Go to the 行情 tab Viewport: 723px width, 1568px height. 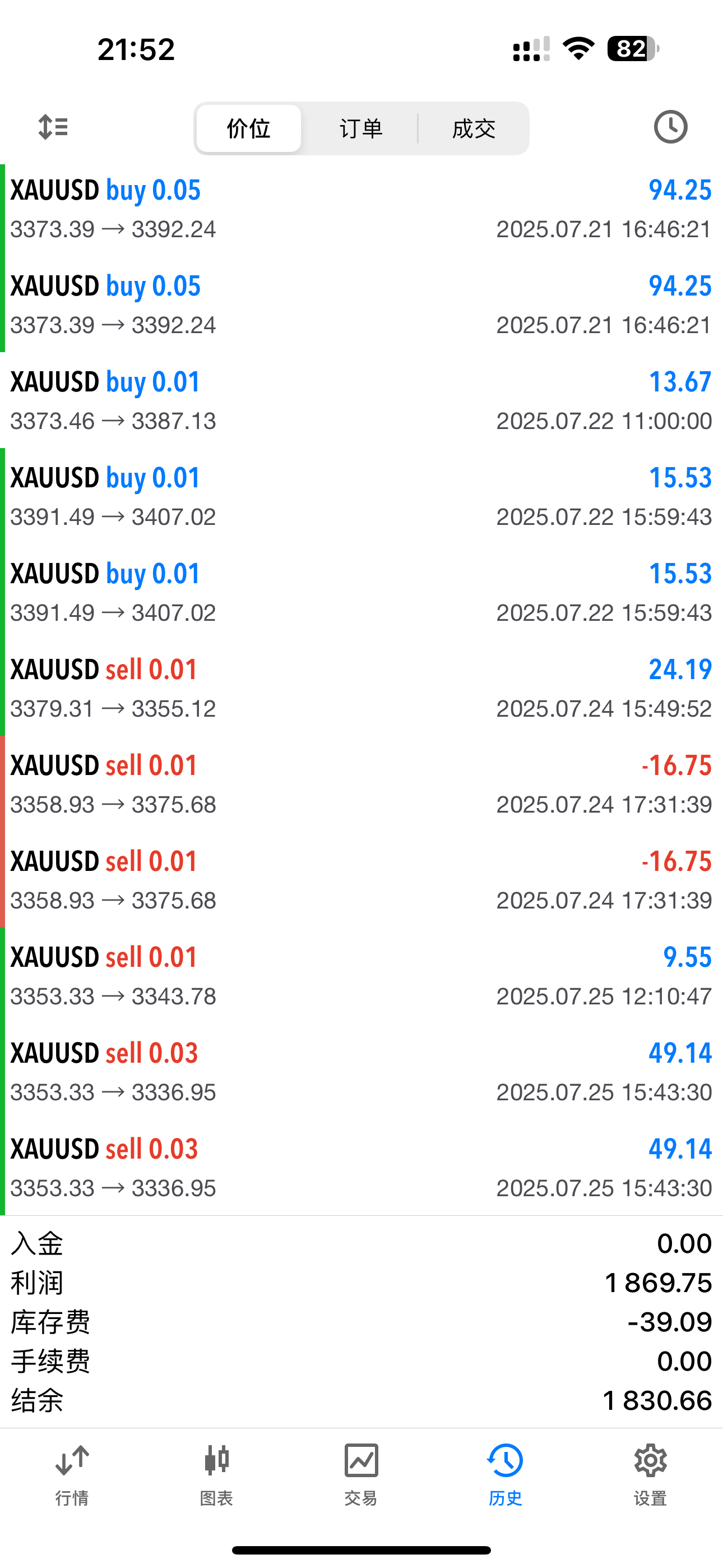72,1474
